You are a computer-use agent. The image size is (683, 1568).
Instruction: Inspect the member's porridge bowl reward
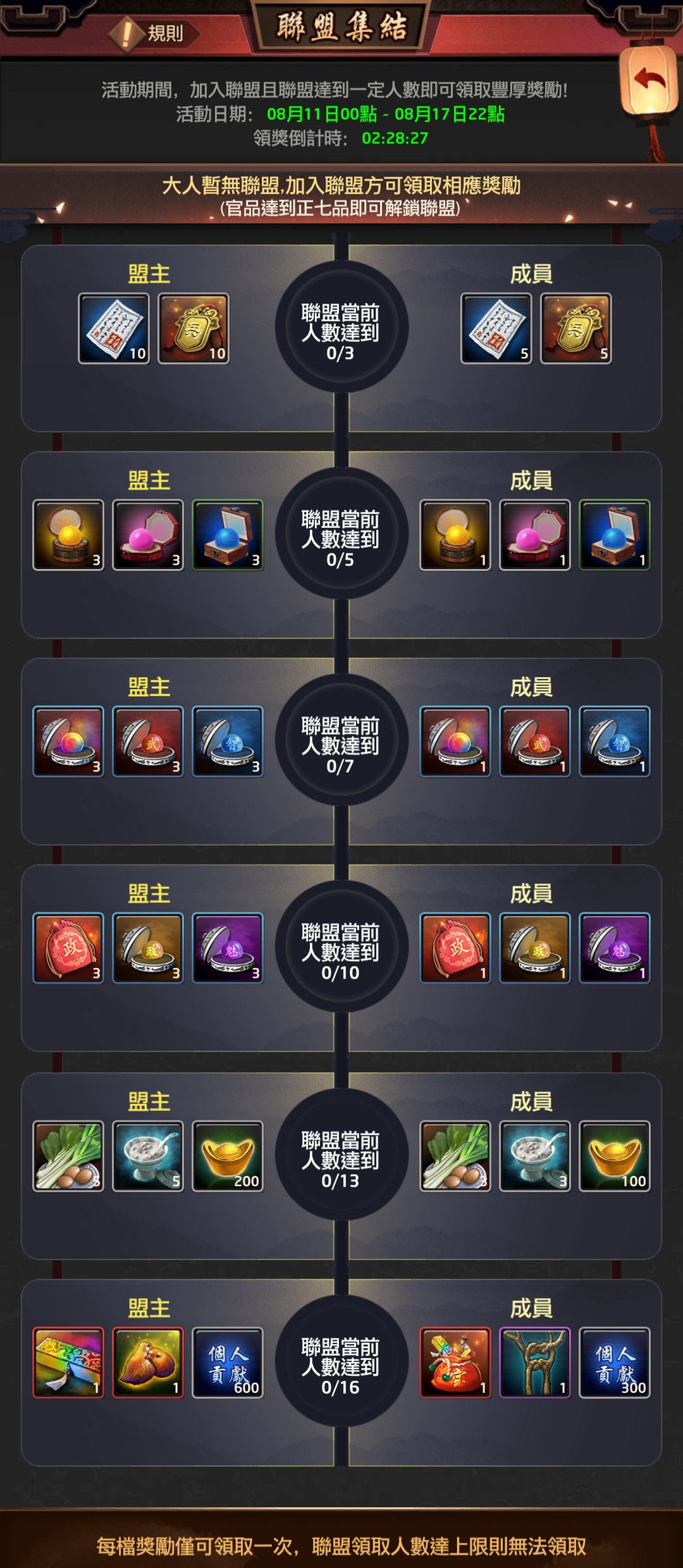click(535, 1156)
